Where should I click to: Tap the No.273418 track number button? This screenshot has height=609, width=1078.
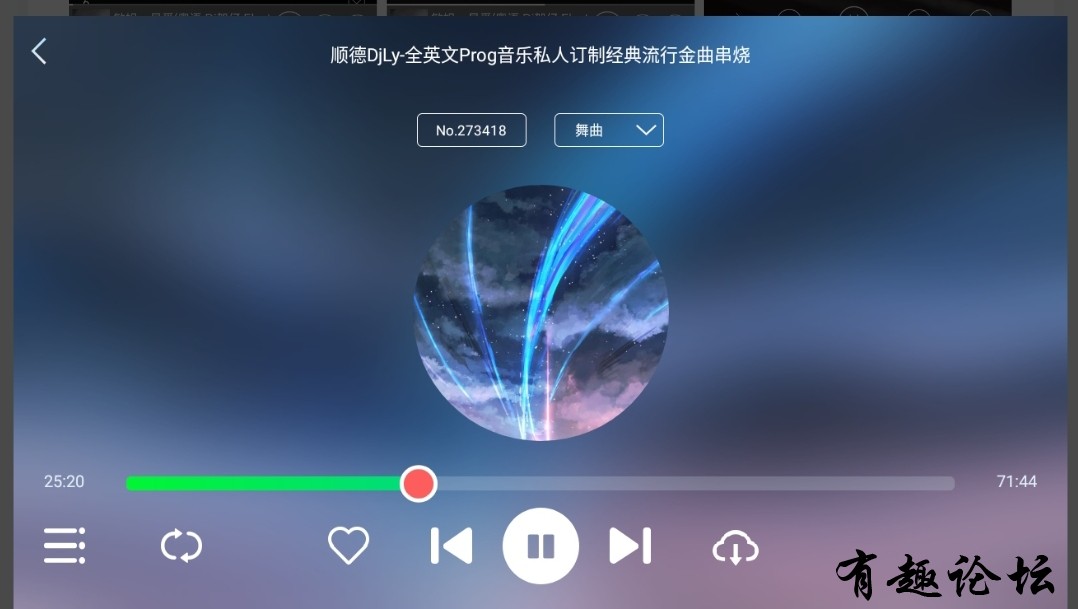click(x=471, y=130)
